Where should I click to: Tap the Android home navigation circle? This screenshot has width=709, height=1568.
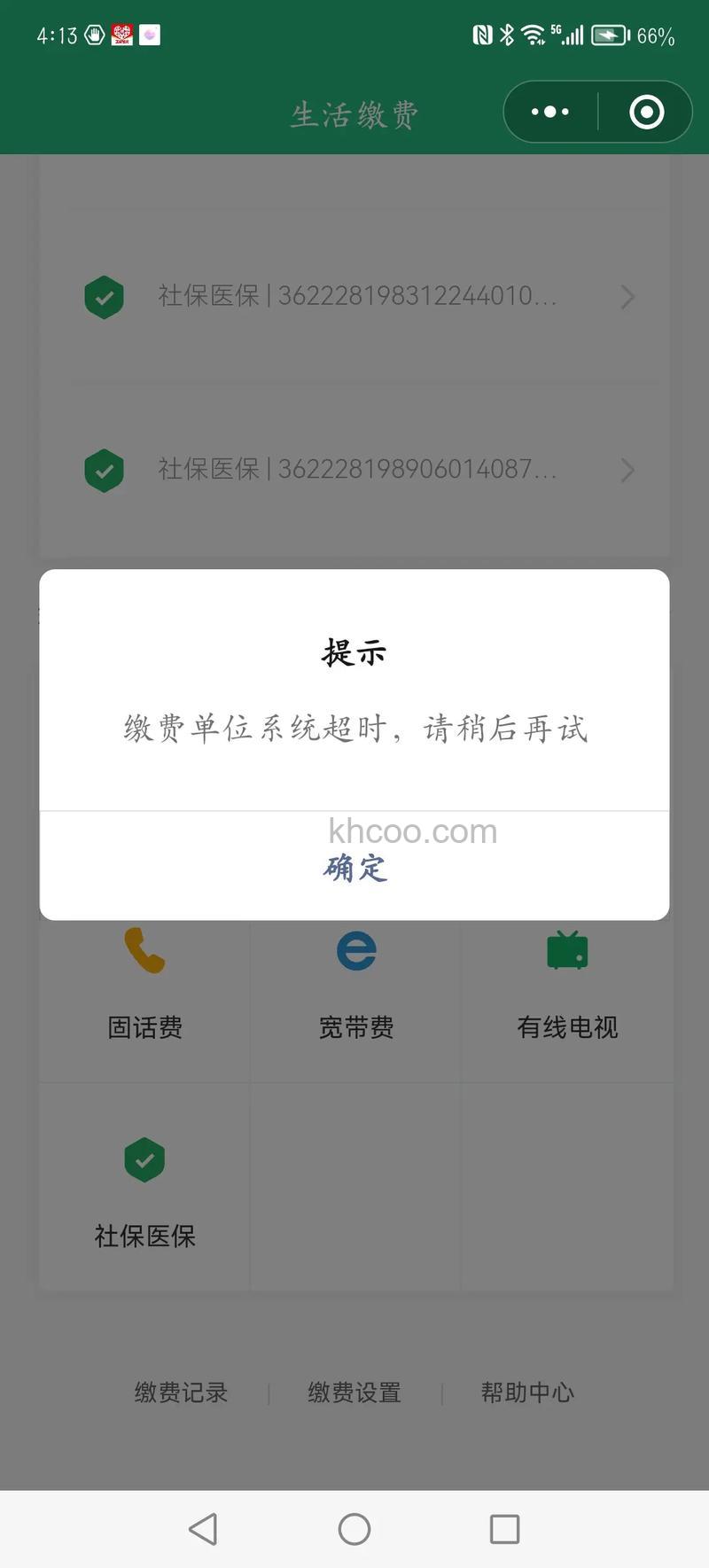click(x=354, y=1528)
